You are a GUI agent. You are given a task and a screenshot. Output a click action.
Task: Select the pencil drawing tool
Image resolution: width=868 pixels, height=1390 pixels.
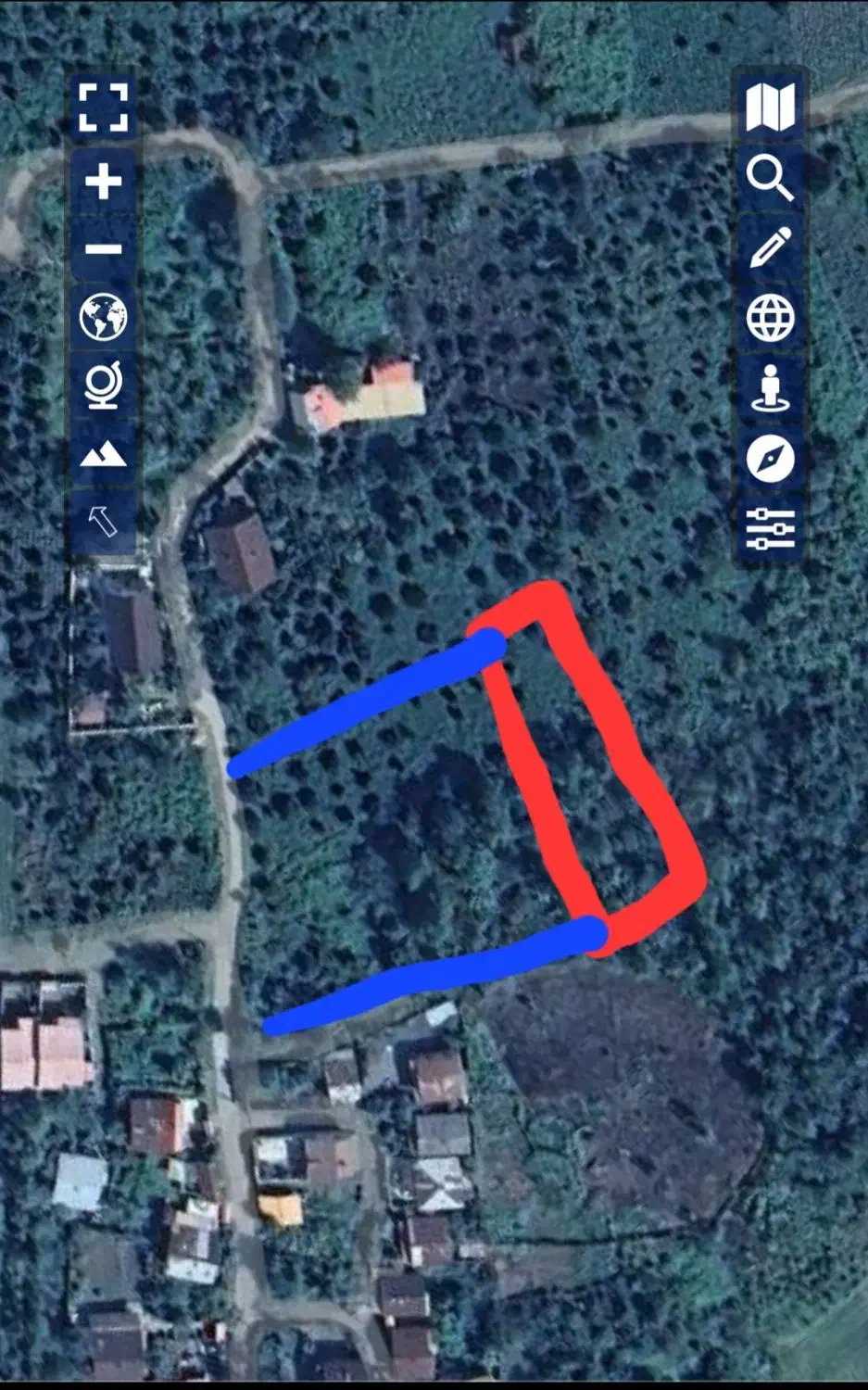tap(770, 247)
